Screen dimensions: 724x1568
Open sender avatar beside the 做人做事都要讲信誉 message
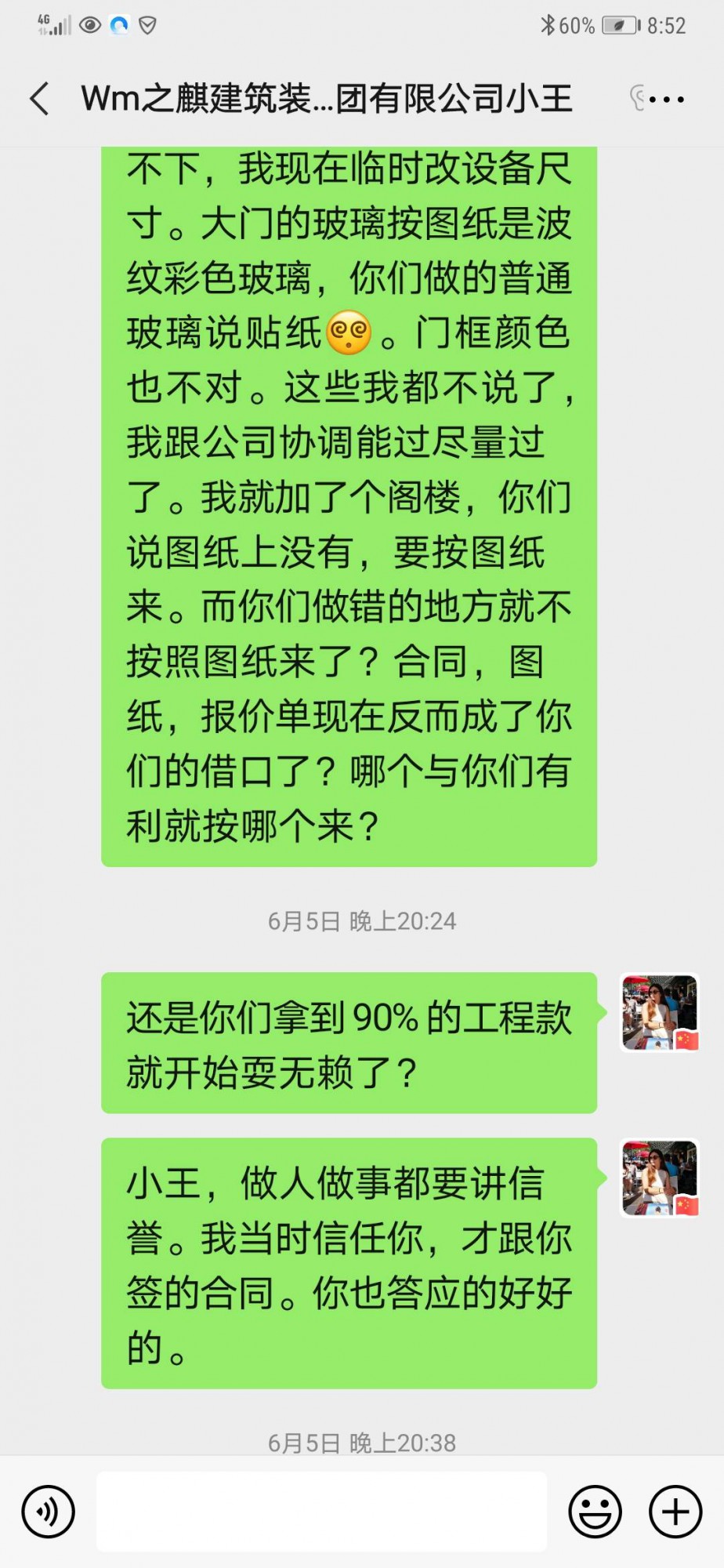click(x=659, y=1178)
